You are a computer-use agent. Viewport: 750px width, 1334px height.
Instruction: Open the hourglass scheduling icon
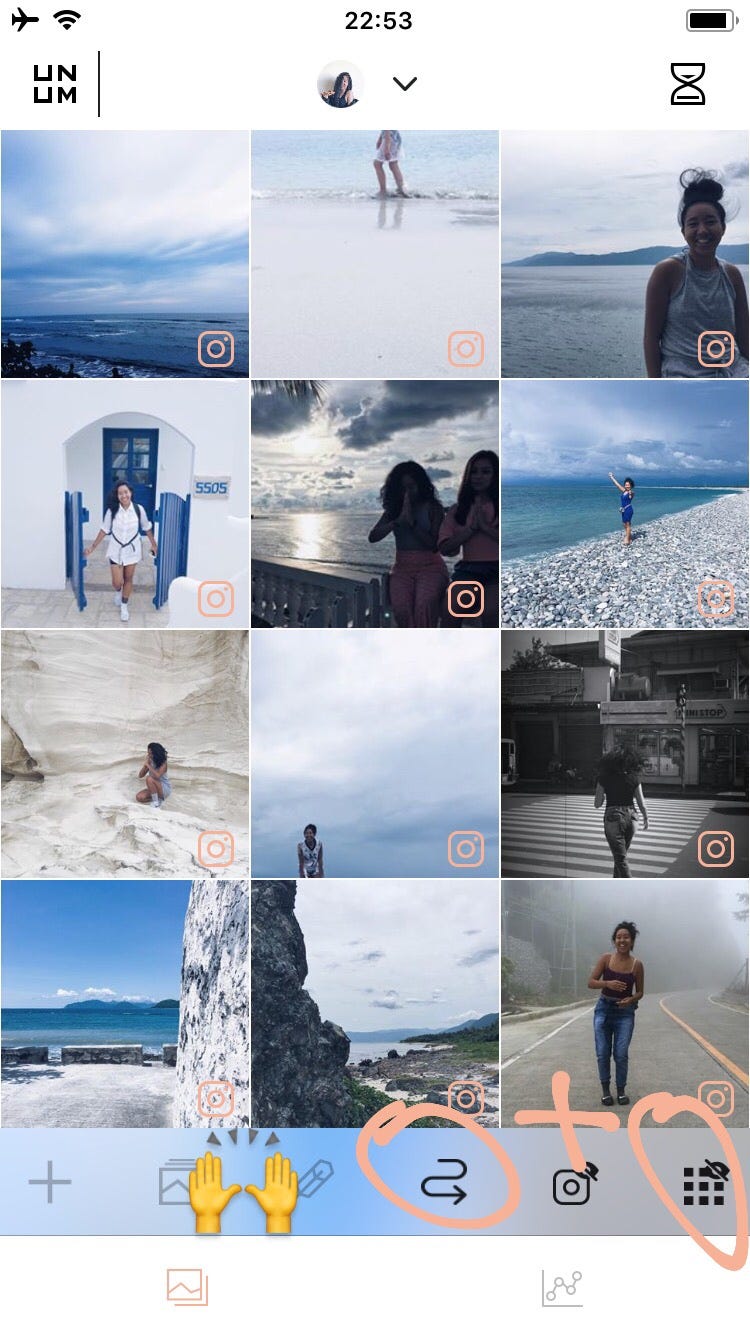(x=687, y=84)
